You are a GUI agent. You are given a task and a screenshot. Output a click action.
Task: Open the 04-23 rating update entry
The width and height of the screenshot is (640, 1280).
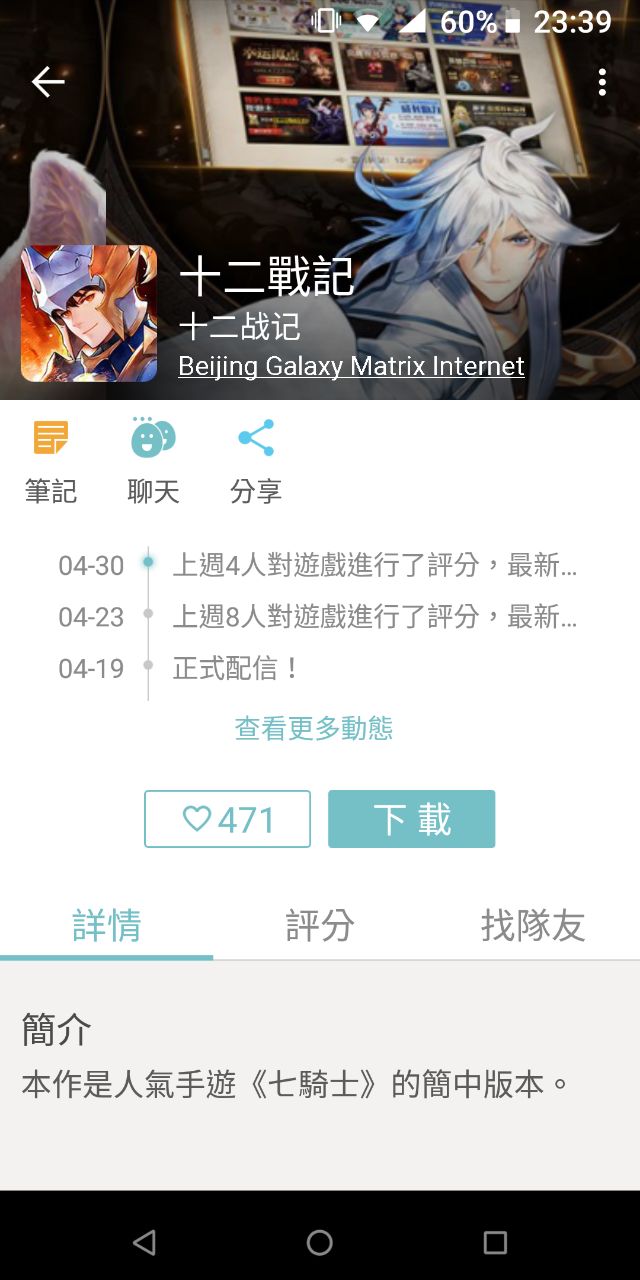coord(374,617)
